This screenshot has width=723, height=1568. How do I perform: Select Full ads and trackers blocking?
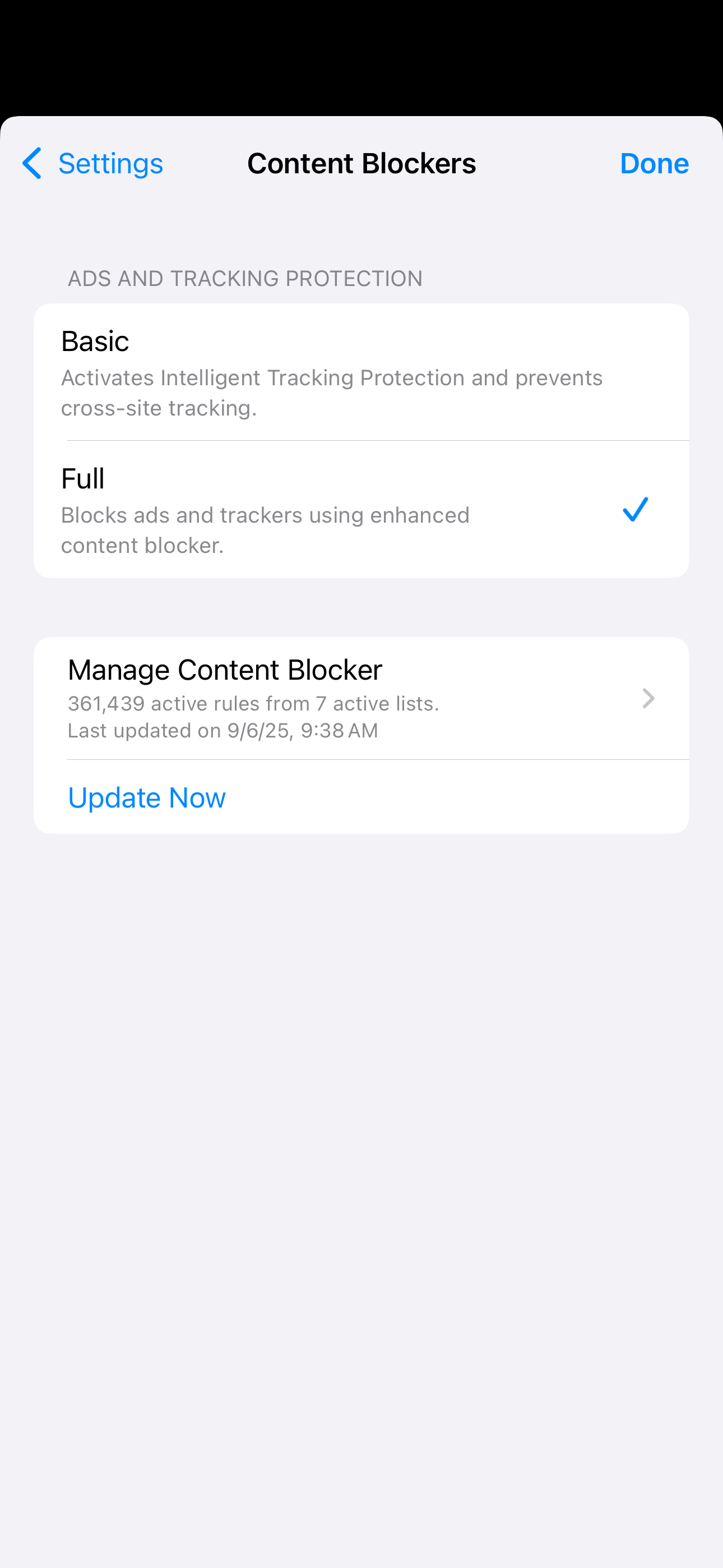point(360,509)
